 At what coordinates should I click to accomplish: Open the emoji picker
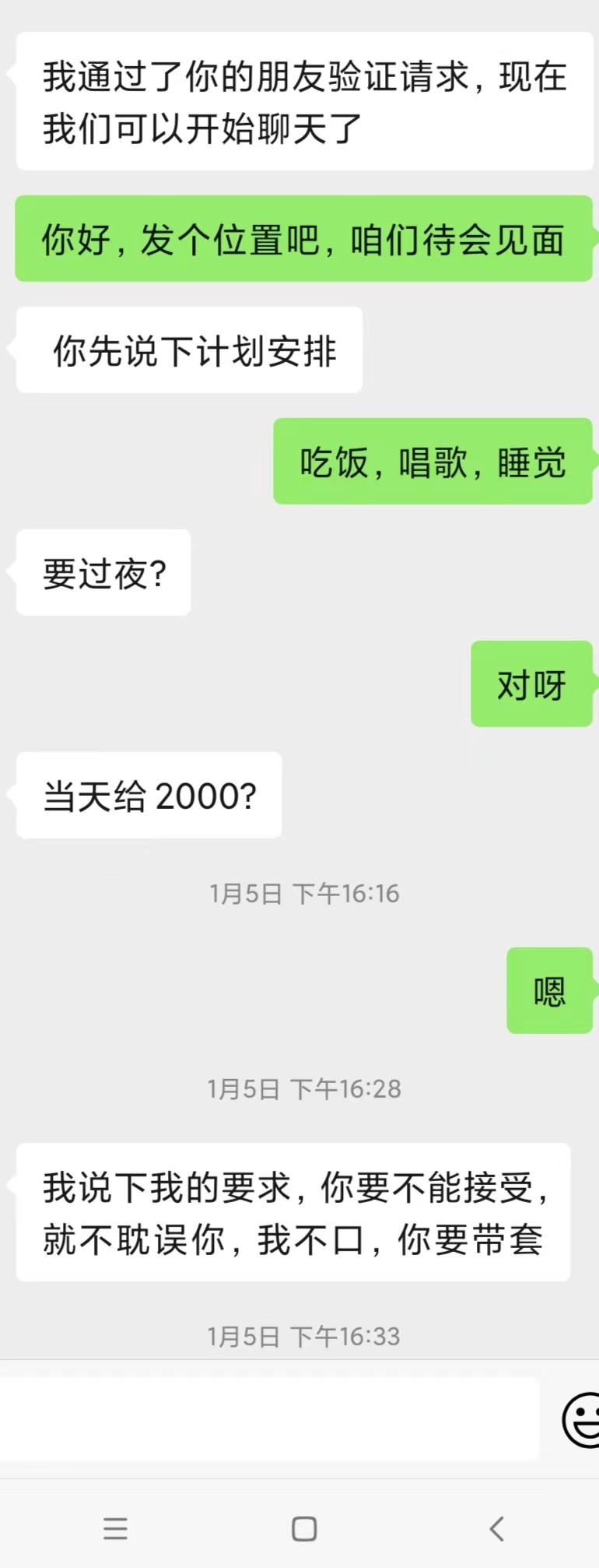tap(582, 1419)
